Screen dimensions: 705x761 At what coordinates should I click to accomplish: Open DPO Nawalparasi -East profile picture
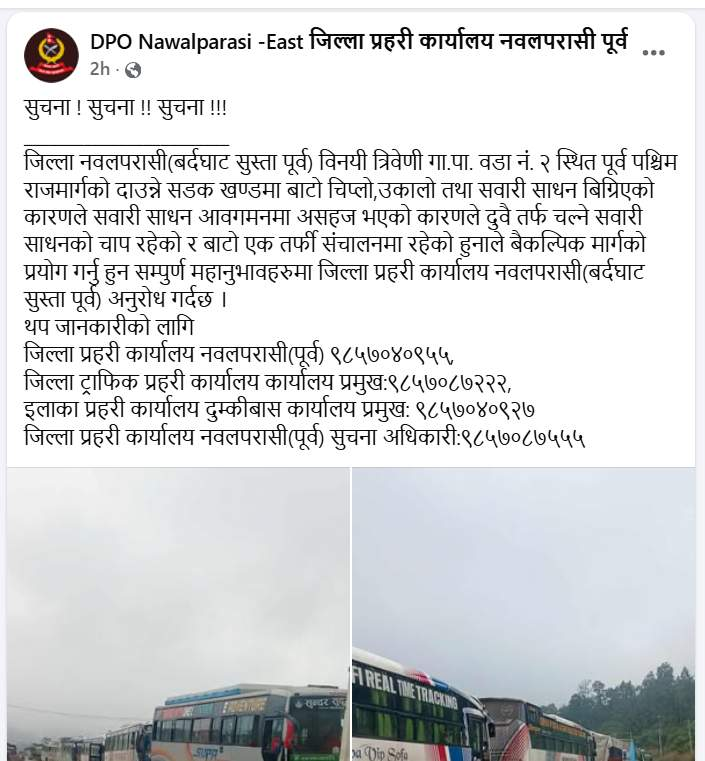click(51, 54)
